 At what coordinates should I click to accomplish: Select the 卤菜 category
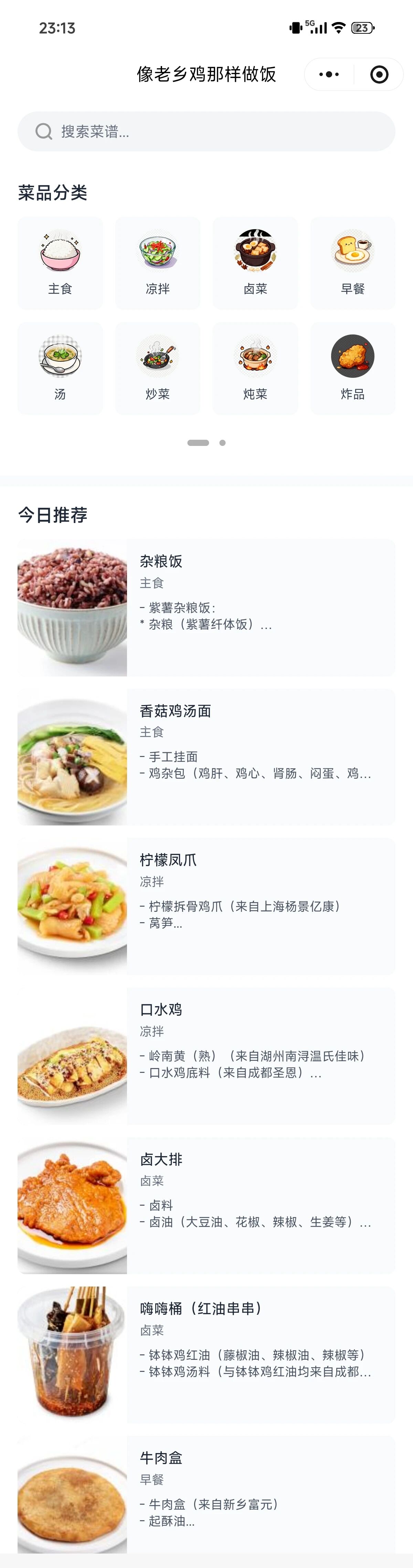click(255, 263)
